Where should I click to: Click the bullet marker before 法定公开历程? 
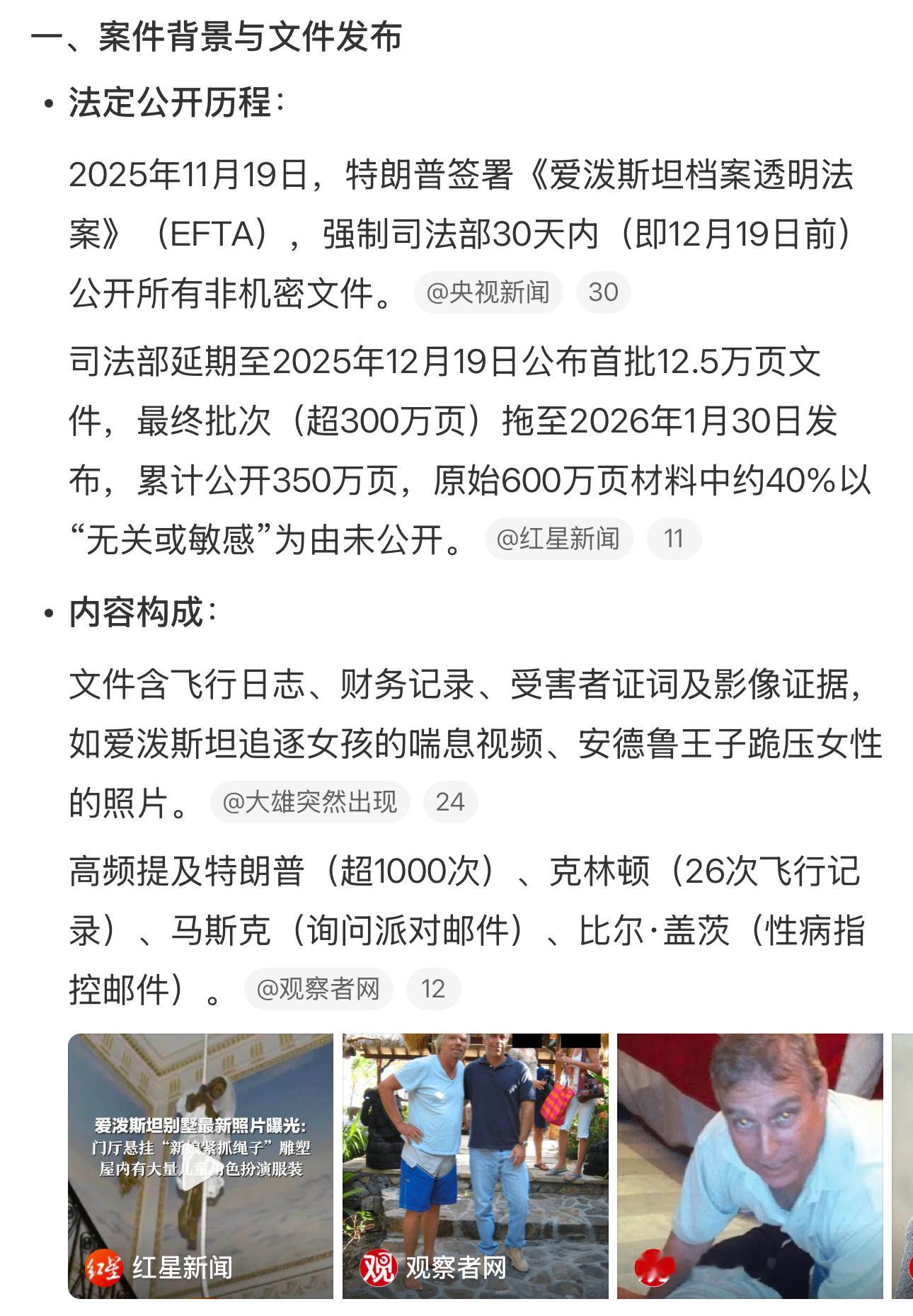pyautogui.click(x=49, y=104)
